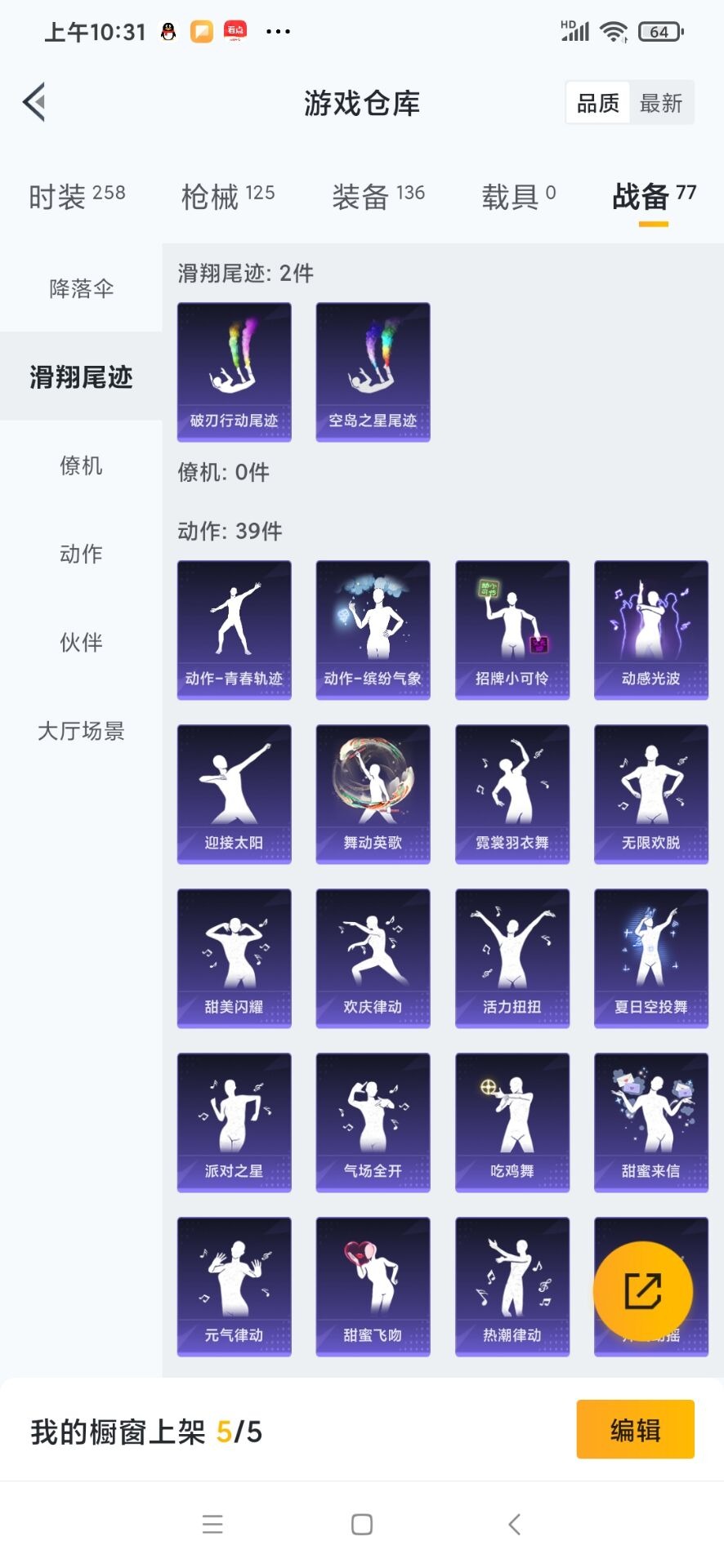This screenshot has height=1568, width=724.
Task: Sort items by 品质
Action: (598, 103)
